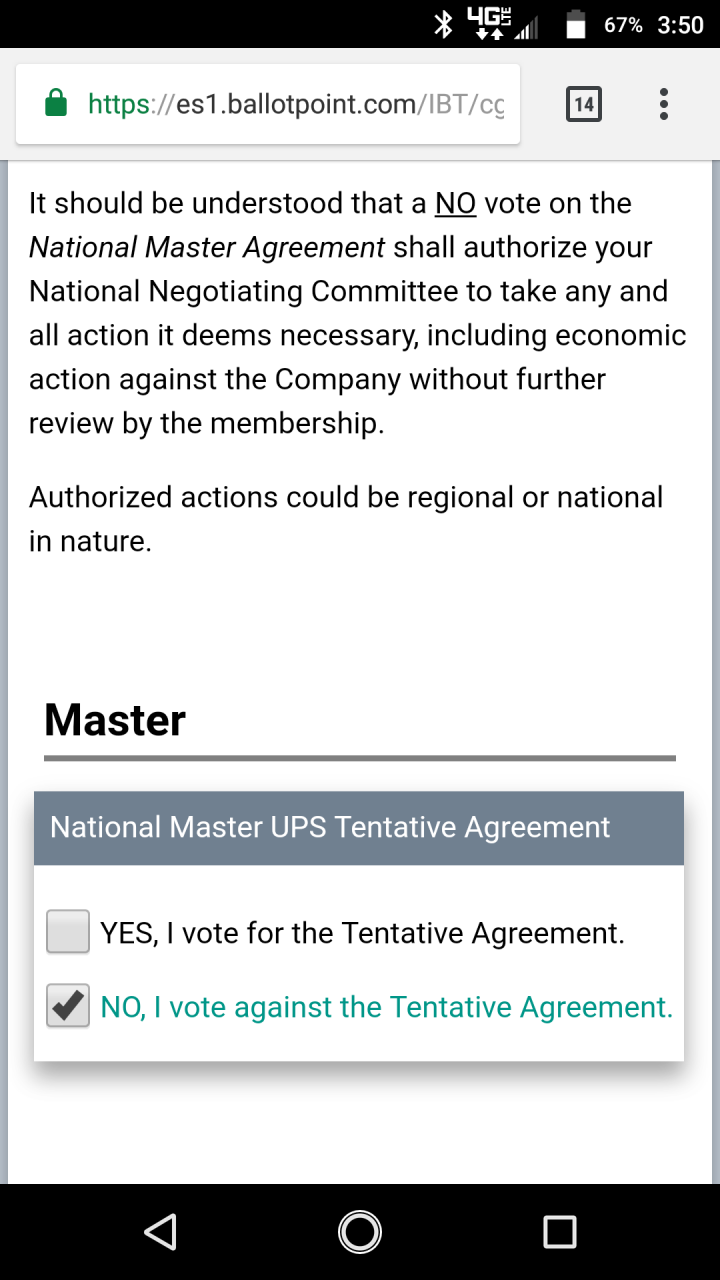Uncheck the NO vote against Tentative Agreement
The width and height of the screenshot is (720, 1280).
(68, 1006)
